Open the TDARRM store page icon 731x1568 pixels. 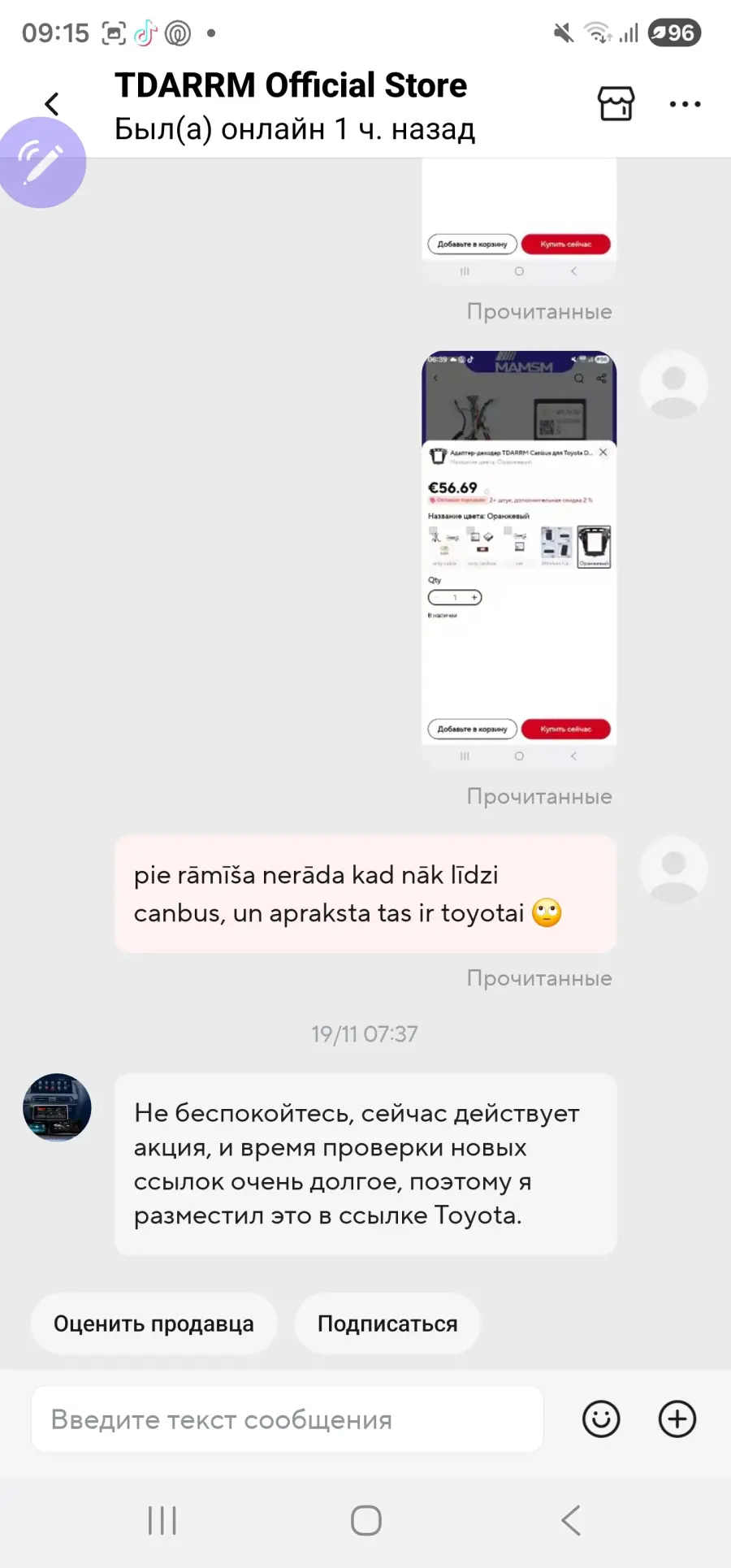616,103
